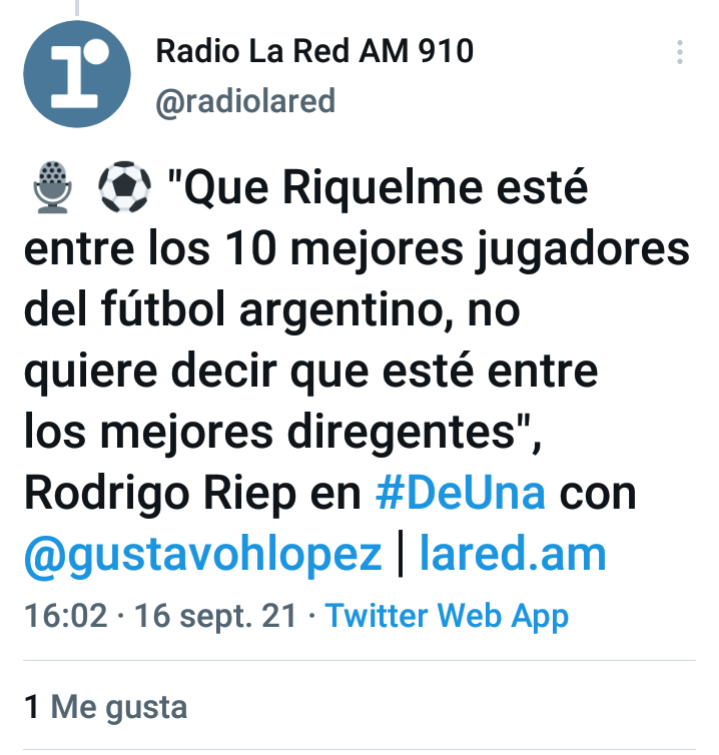
Task: Open Radio La Red's profile avatar
Action: click(x=77, y=74)
